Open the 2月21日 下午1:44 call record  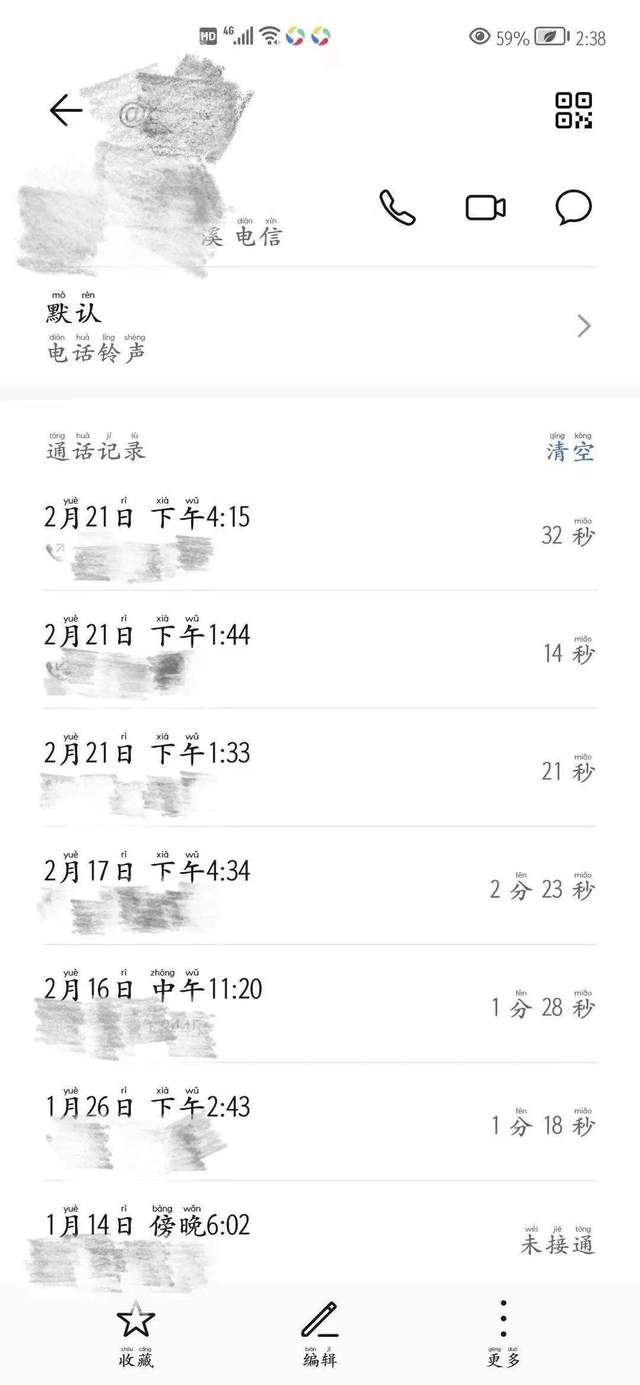click(320, 650)
